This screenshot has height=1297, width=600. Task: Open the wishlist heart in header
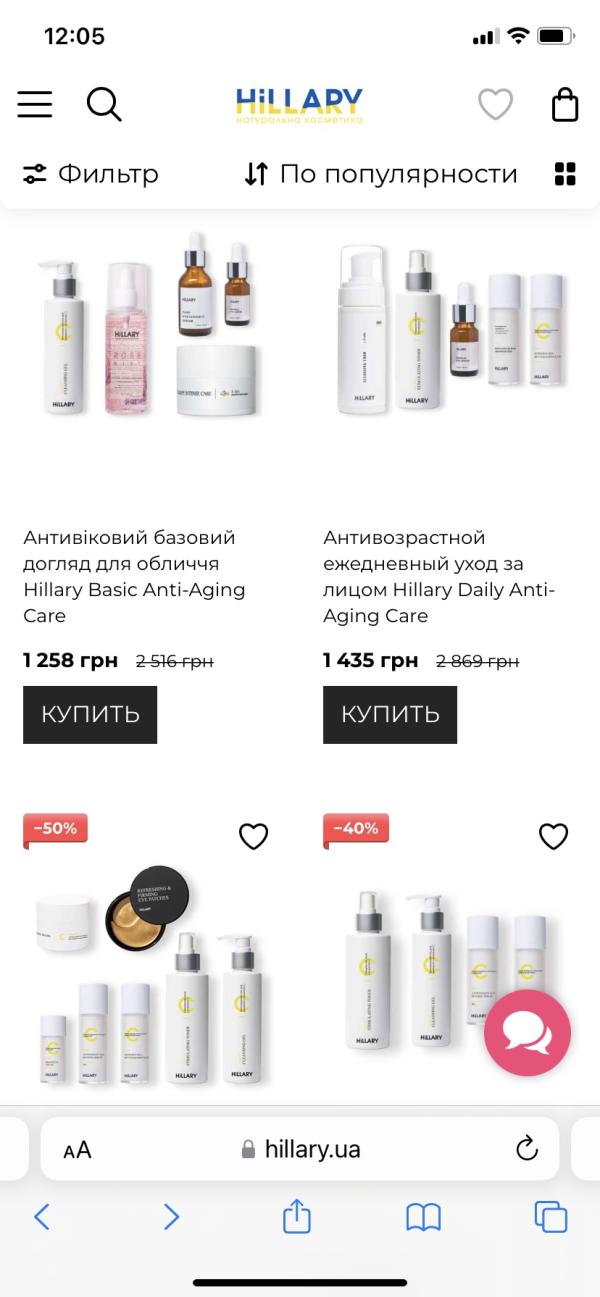495,104
